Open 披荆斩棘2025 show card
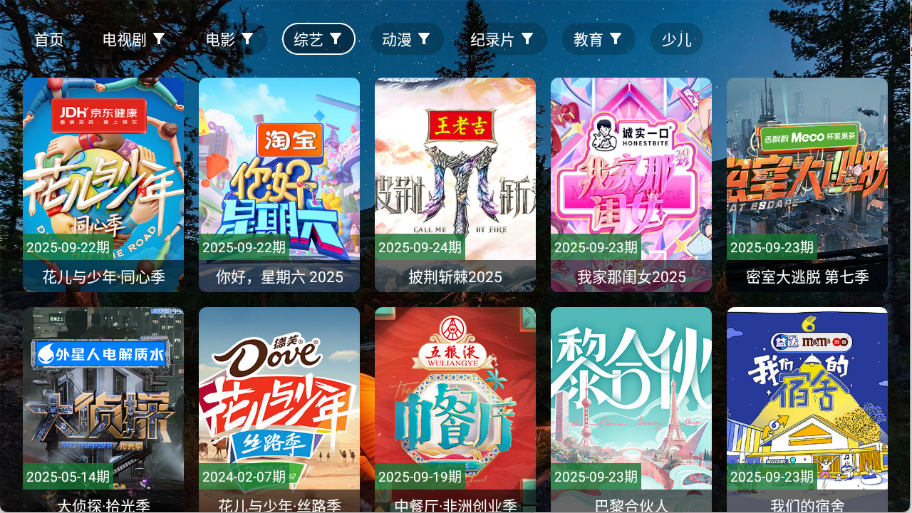Screen dimensions: 912x513 click(x=455, y=185)
